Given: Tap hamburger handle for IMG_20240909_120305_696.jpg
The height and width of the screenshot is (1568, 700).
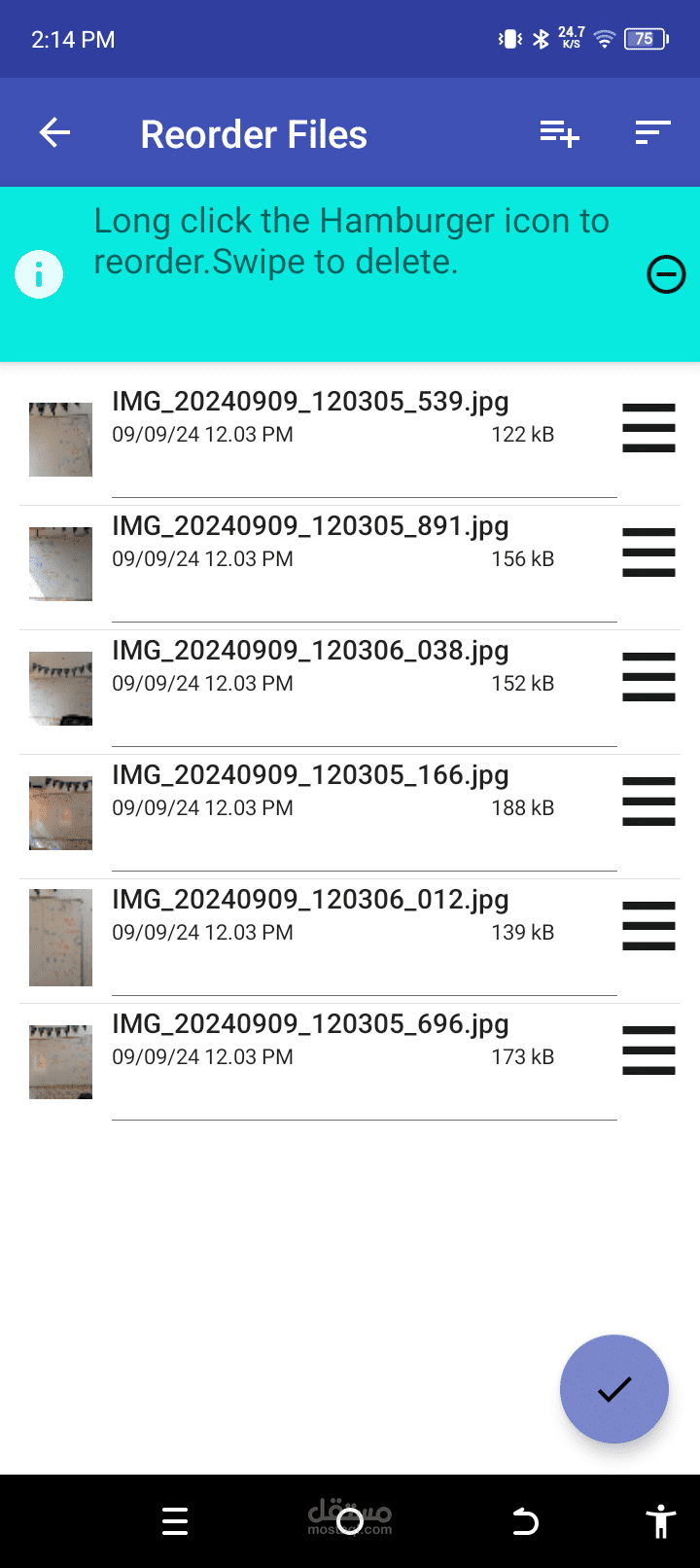Looking at the screenshot, I should pos(648,1051).
